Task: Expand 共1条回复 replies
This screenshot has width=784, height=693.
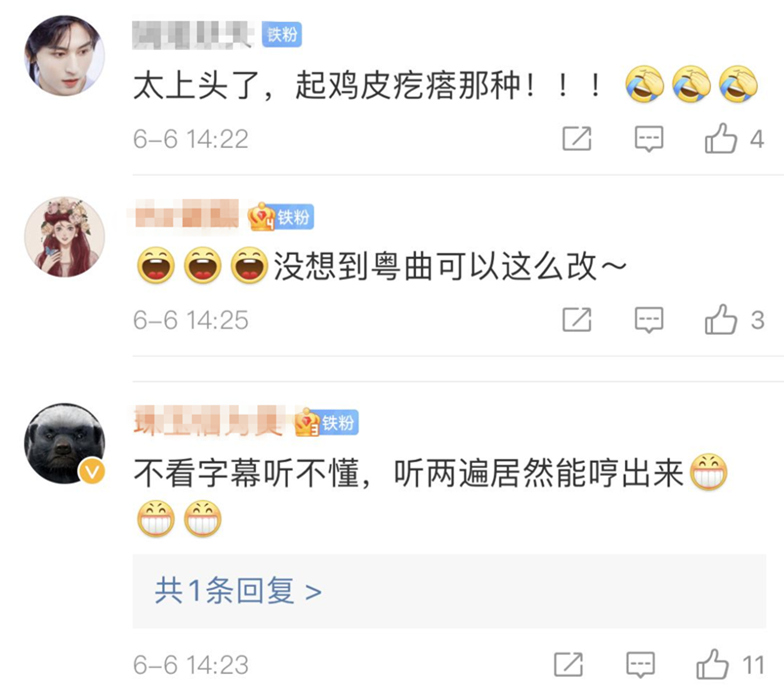Action: click(x=238, y=591)
